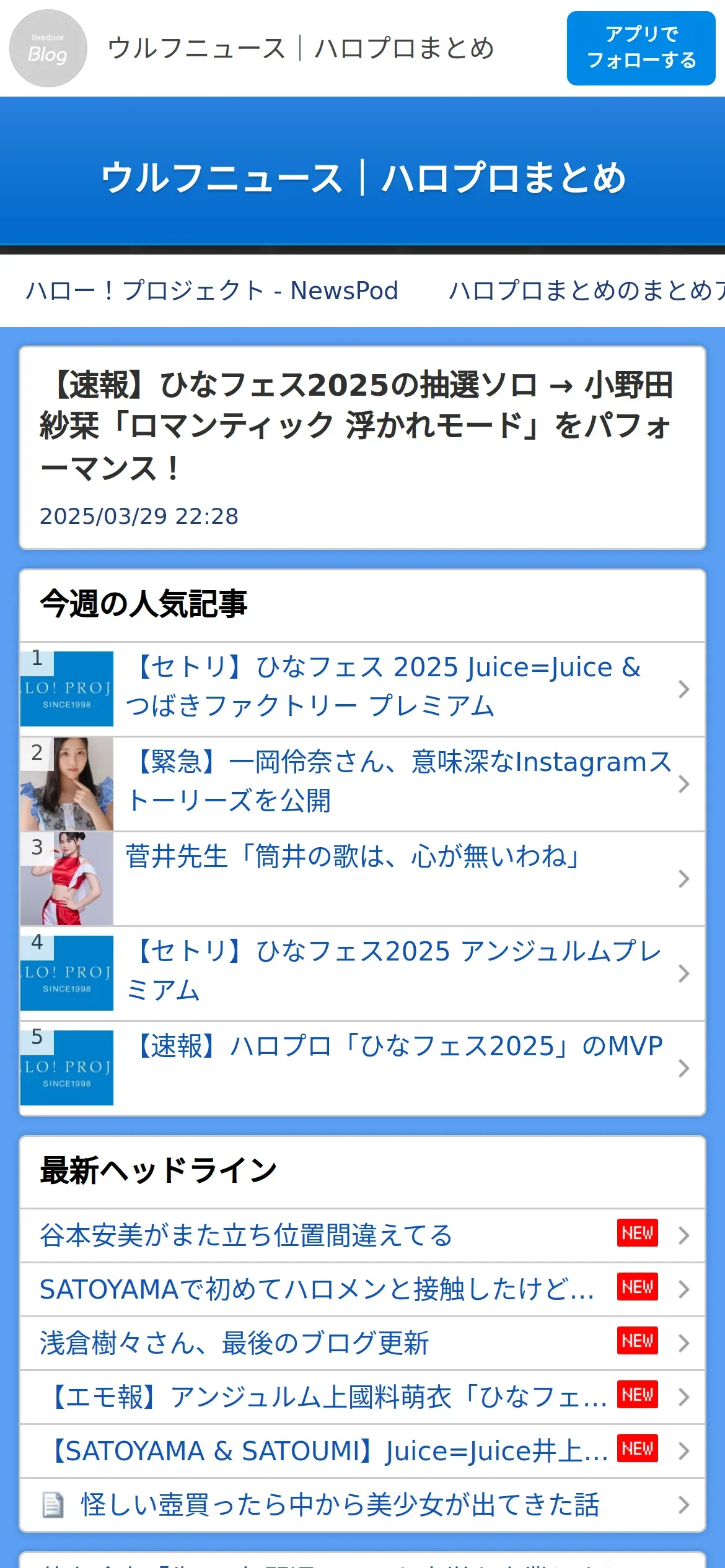
Task: Select the SATOYAMA & SATOUMI Juice=Juice井上 headline
Action: point(328,1451)
